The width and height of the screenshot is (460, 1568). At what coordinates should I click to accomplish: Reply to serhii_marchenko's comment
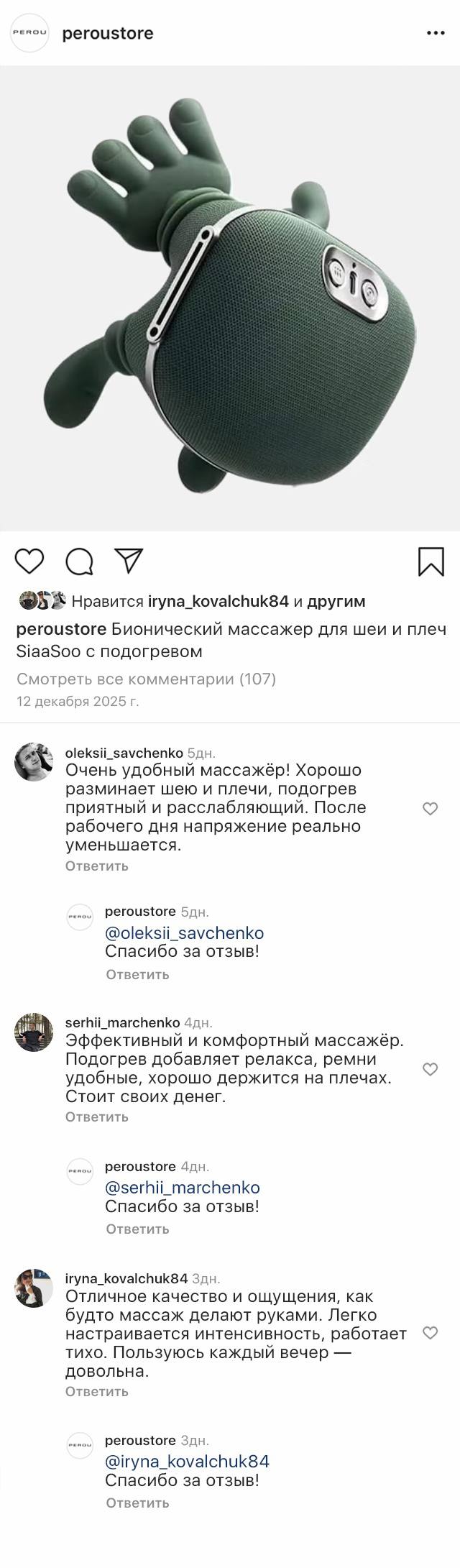tap(96, 1117)
